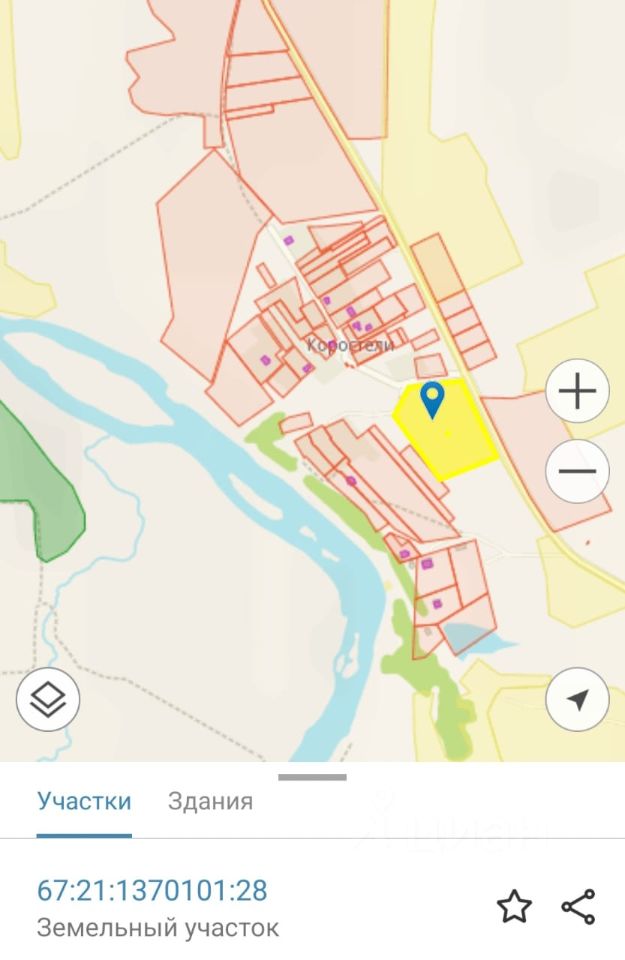
Task: Tap the blue pin on yellow parcel
Action: click(432, 398)
